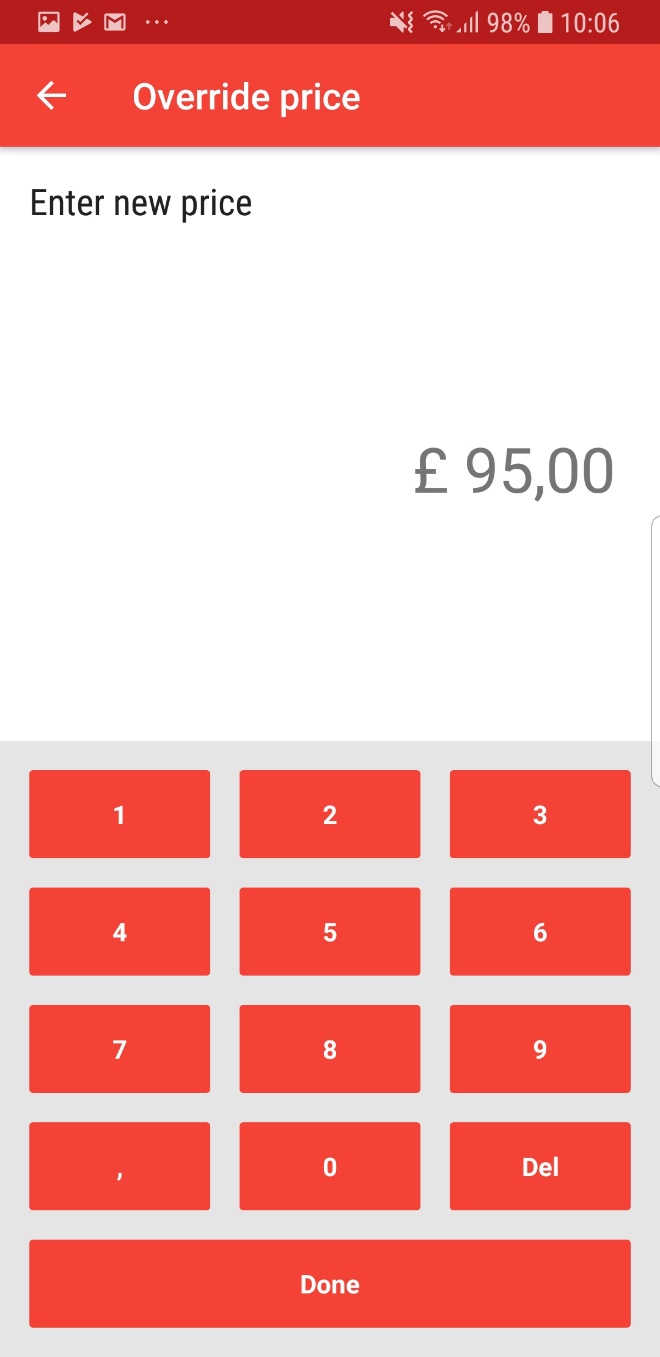Enter digit 2 on the keypad
The height and width of the screenshot is (1357, 660).
pos(329,814)
